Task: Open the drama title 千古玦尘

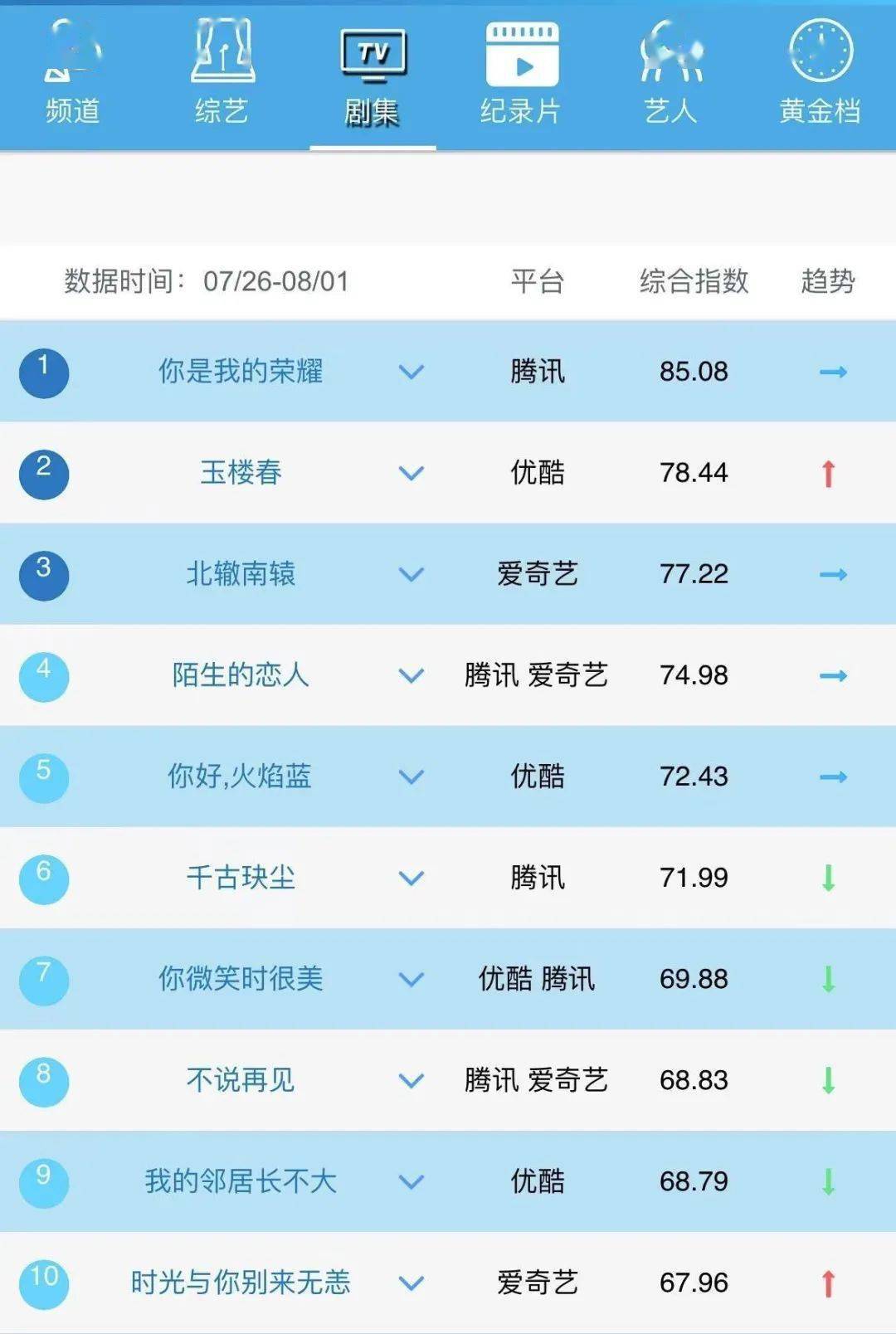Action: tap(241, 878)
